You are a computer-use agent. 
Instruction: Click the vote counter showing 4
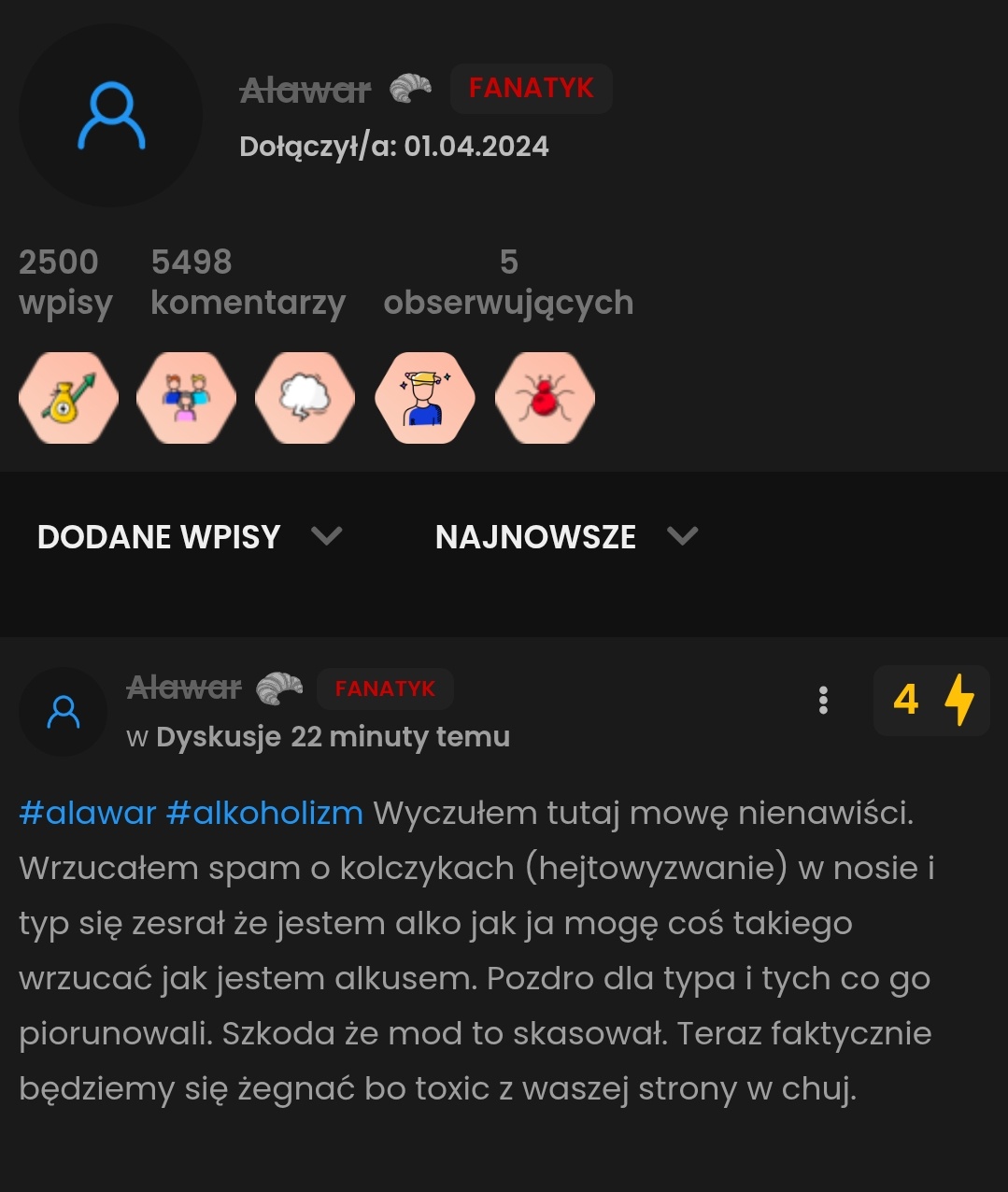(904, 700)
